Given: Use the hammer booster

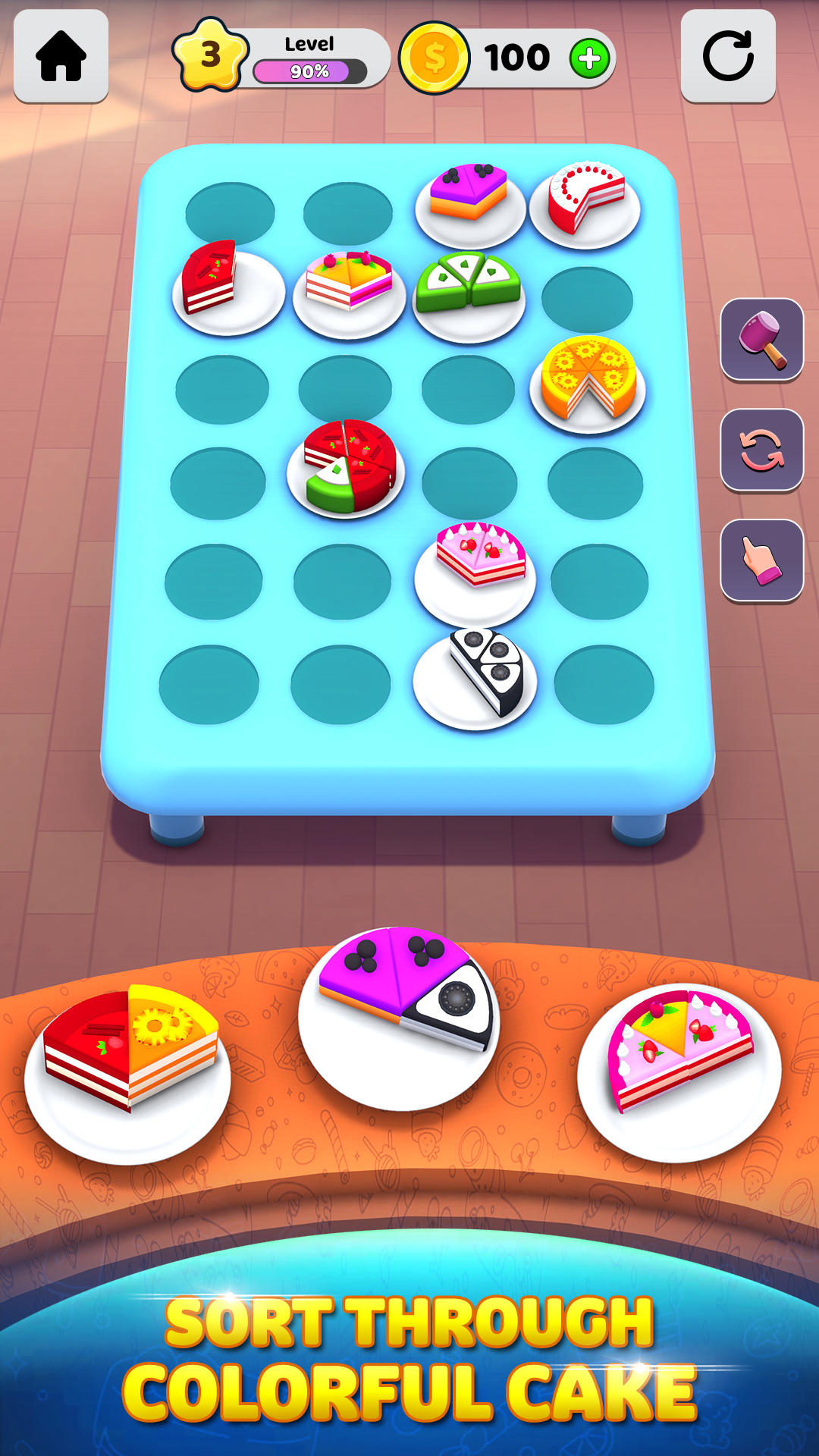Looking at the screenshot, I should (761, 340).
